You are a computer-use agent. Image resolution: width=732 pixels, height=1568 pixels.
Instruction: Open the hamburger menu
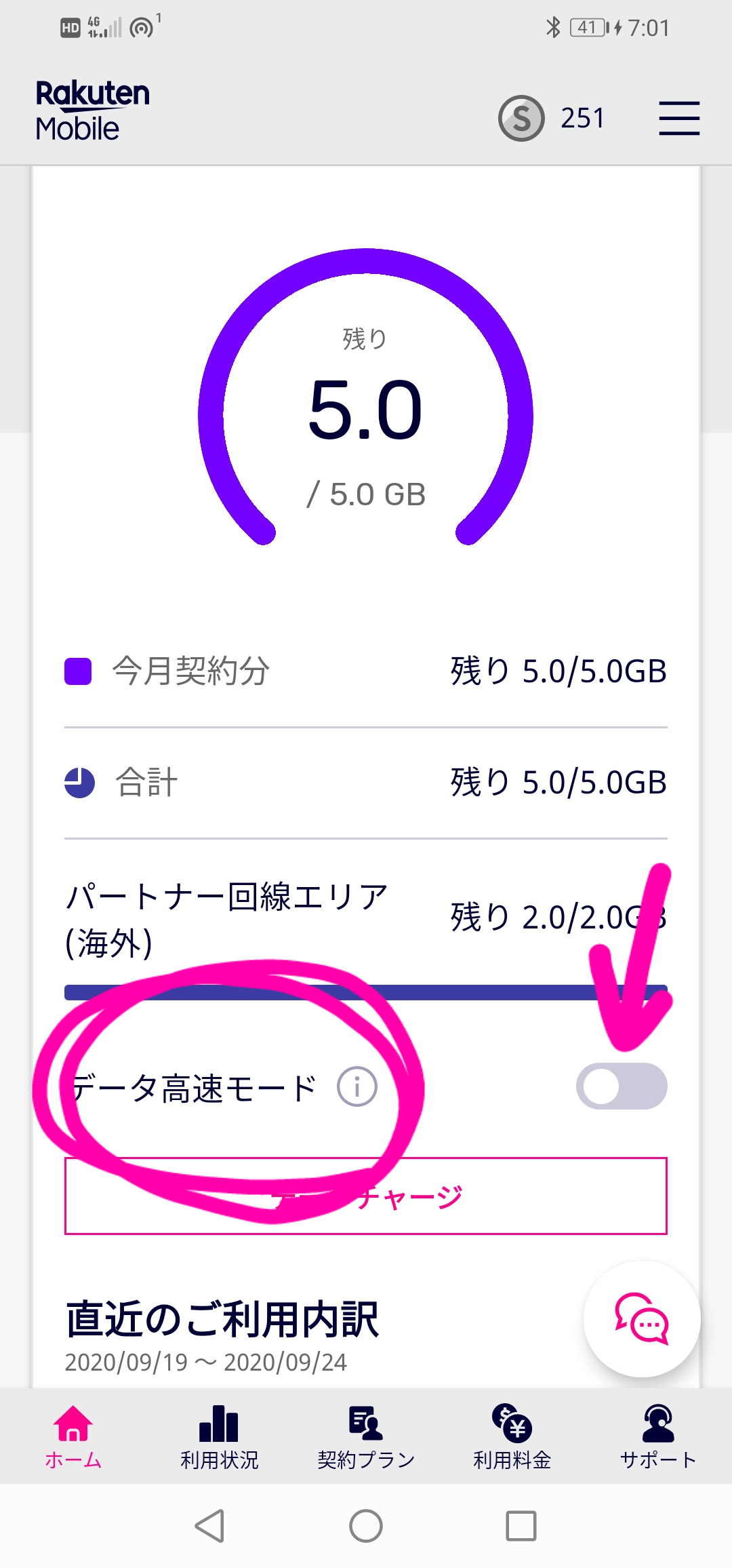pos(679,119)
